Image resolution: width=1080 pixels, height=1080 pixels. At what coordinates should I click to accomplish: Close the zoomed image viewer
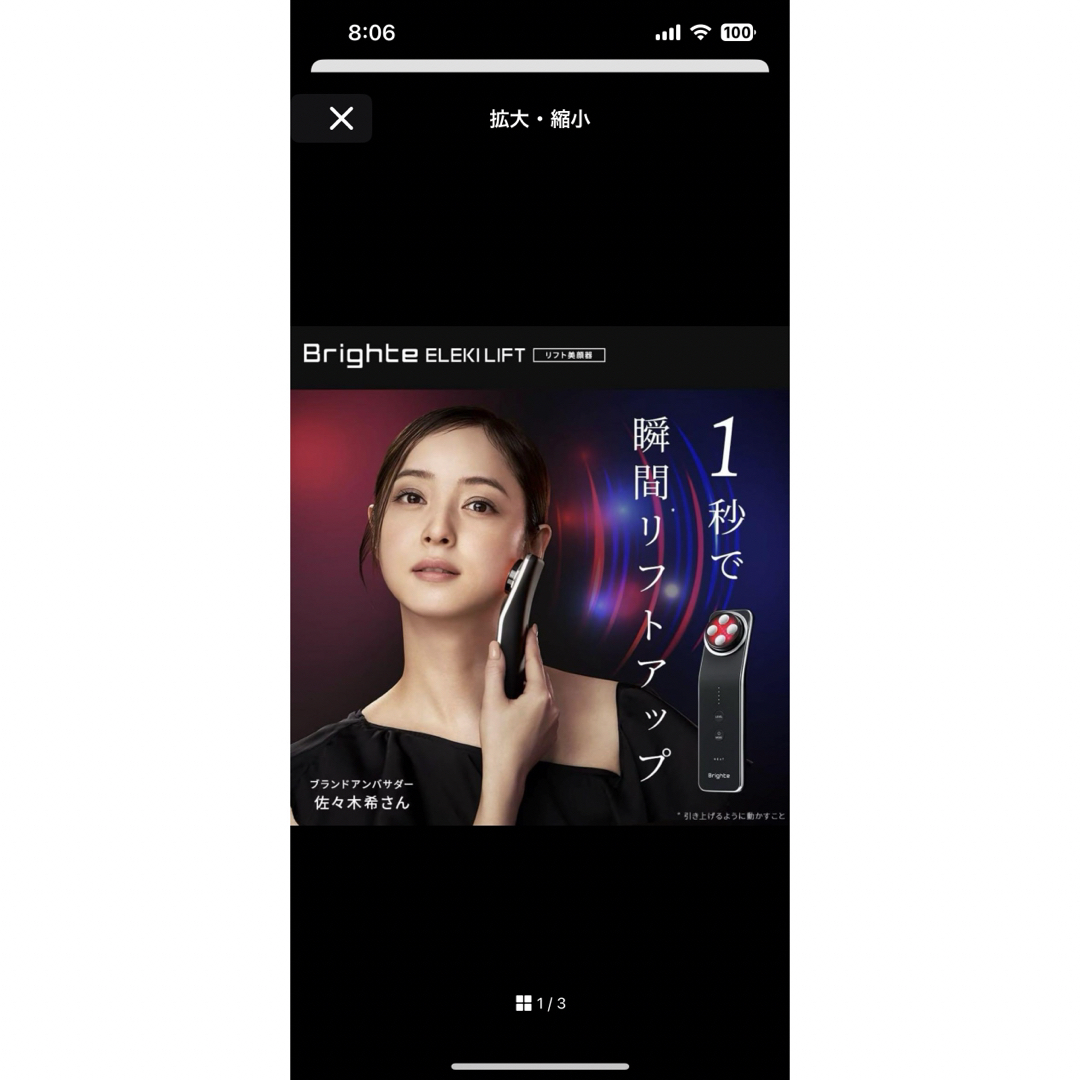point(341,119)
